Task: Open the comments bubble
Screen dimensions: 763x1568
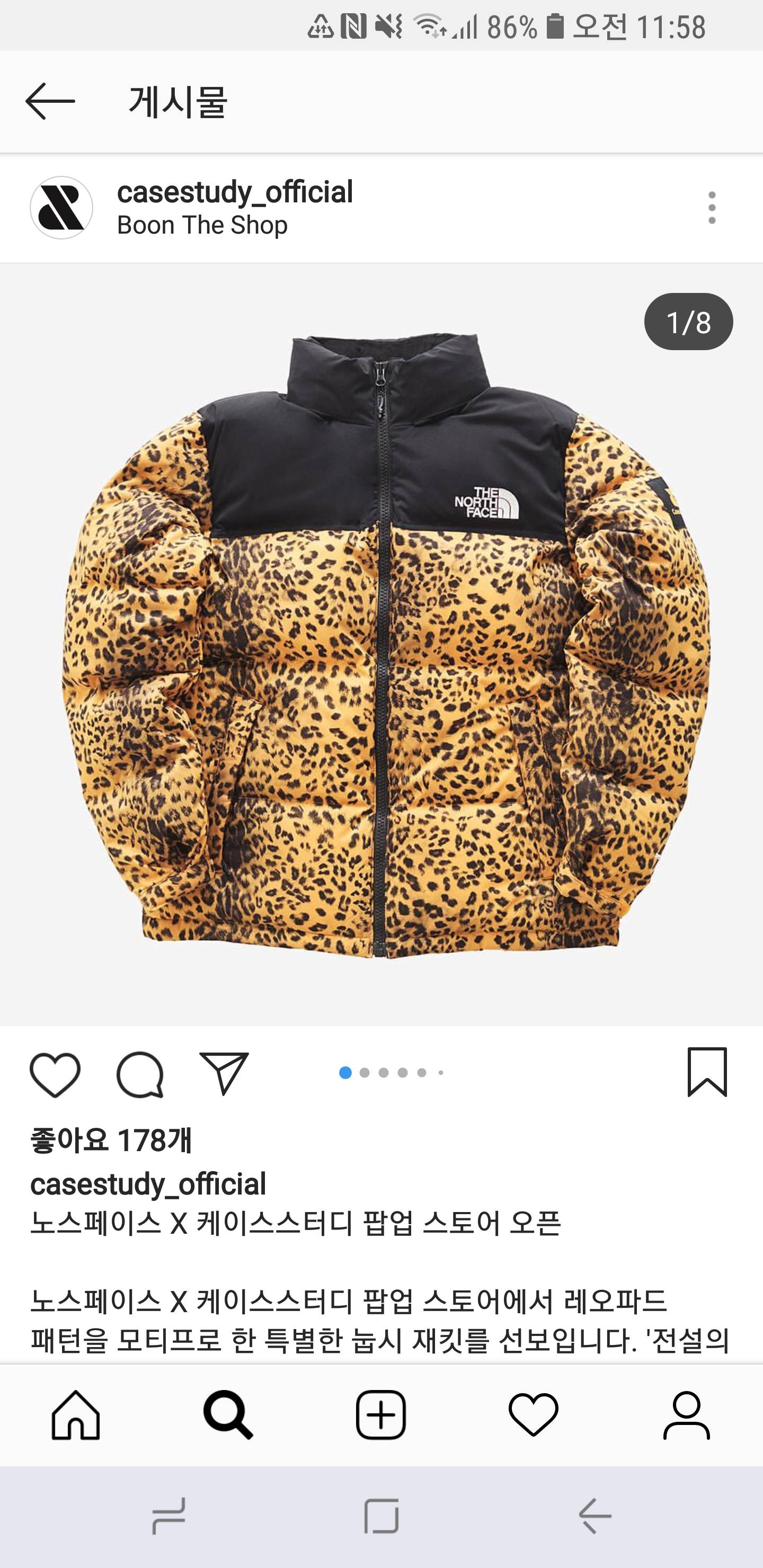Action: click(140, 1074)
